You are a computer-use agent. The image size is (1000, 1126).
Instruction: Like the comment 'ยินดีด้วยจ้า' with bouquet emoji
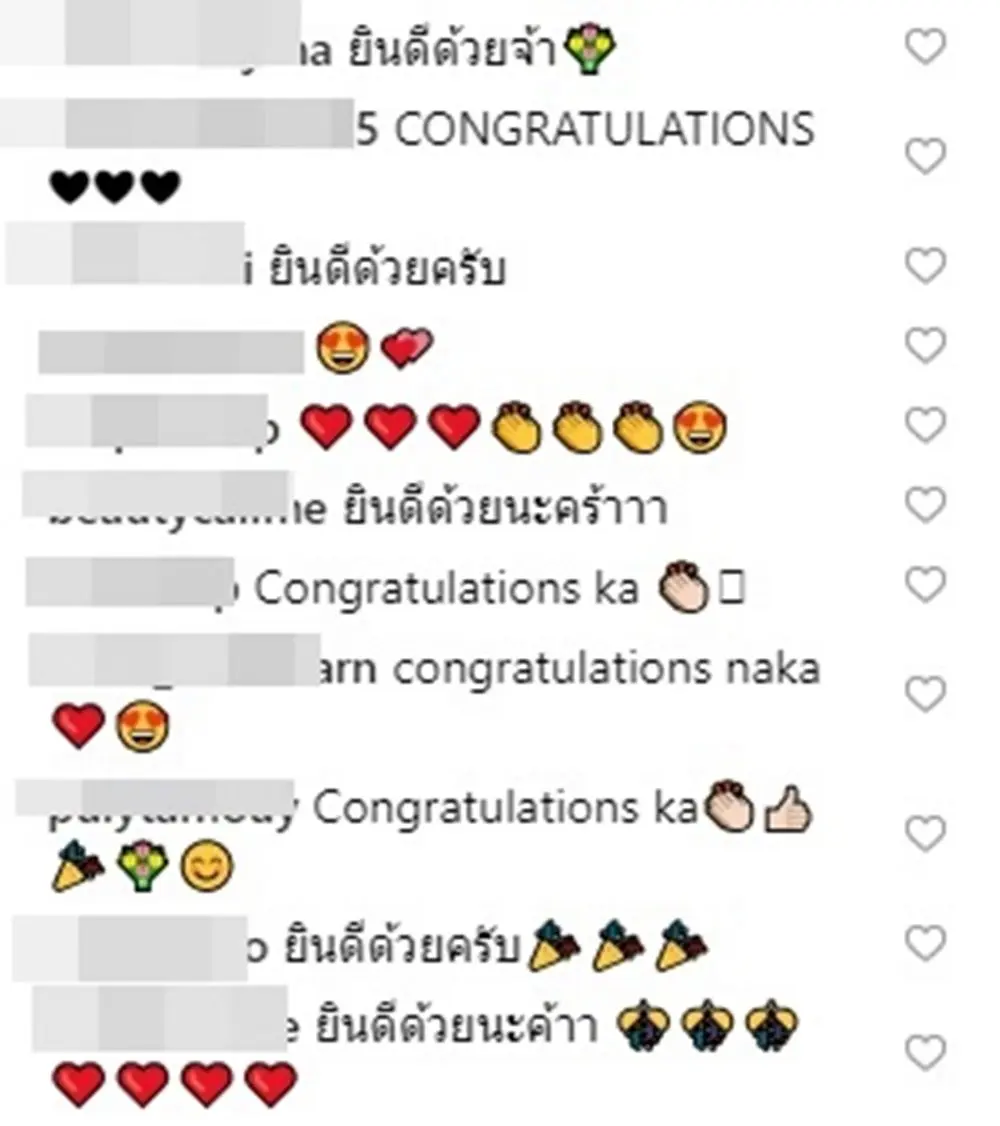924,47
